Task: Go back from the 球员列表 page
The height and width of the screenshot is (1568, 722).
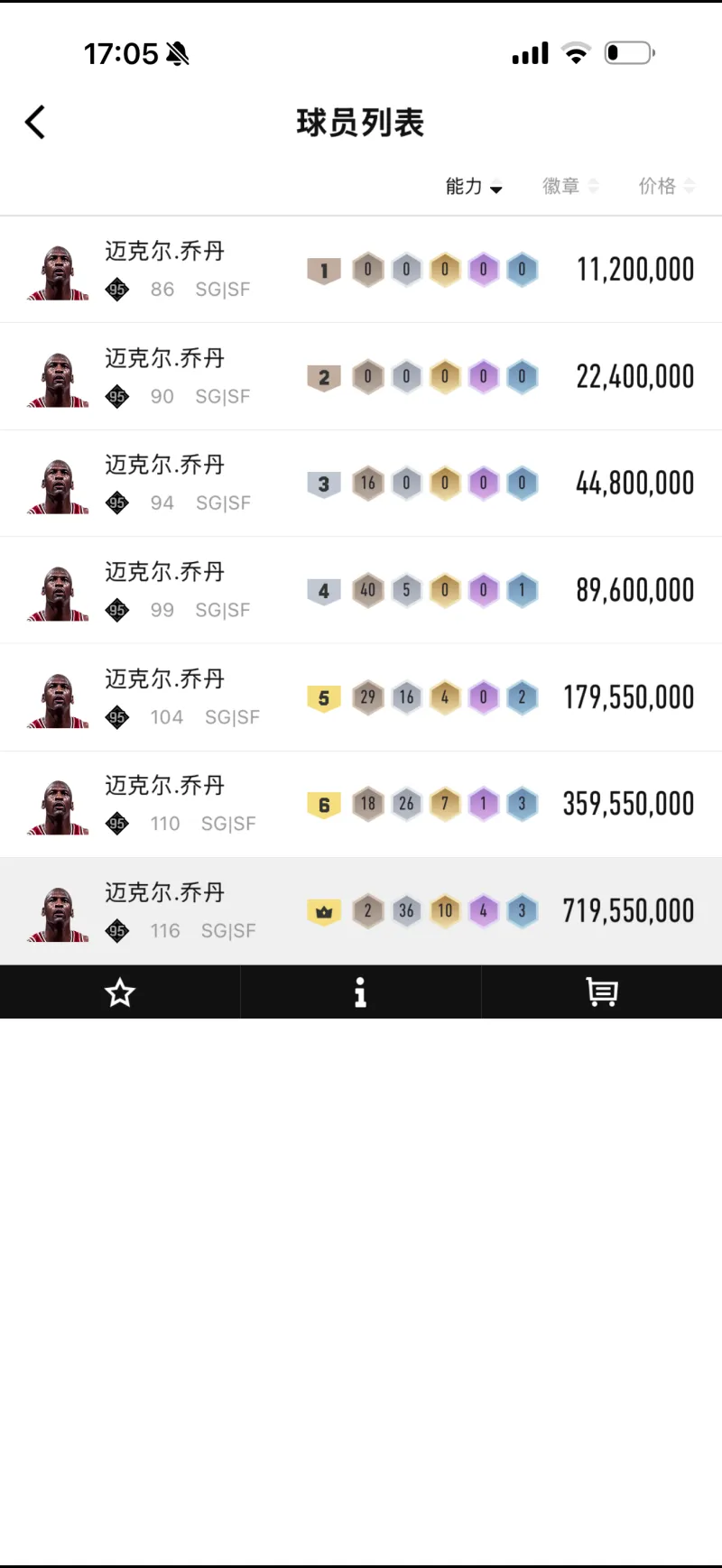Action: 35,123
